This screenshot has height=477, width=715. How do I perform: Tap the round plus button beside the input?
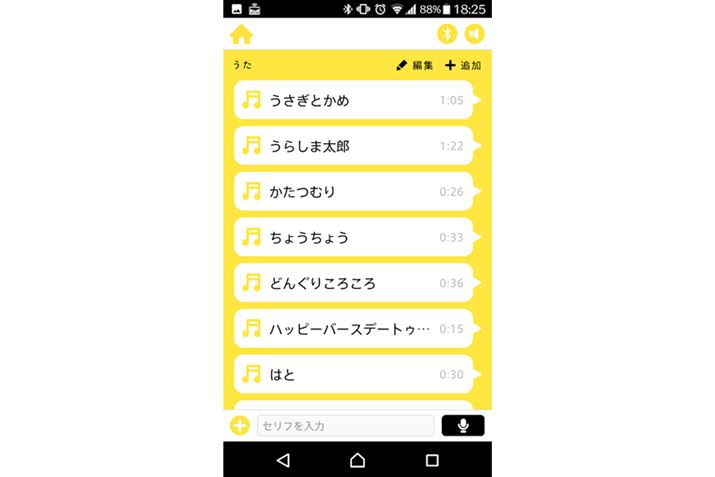pos(240,426)
